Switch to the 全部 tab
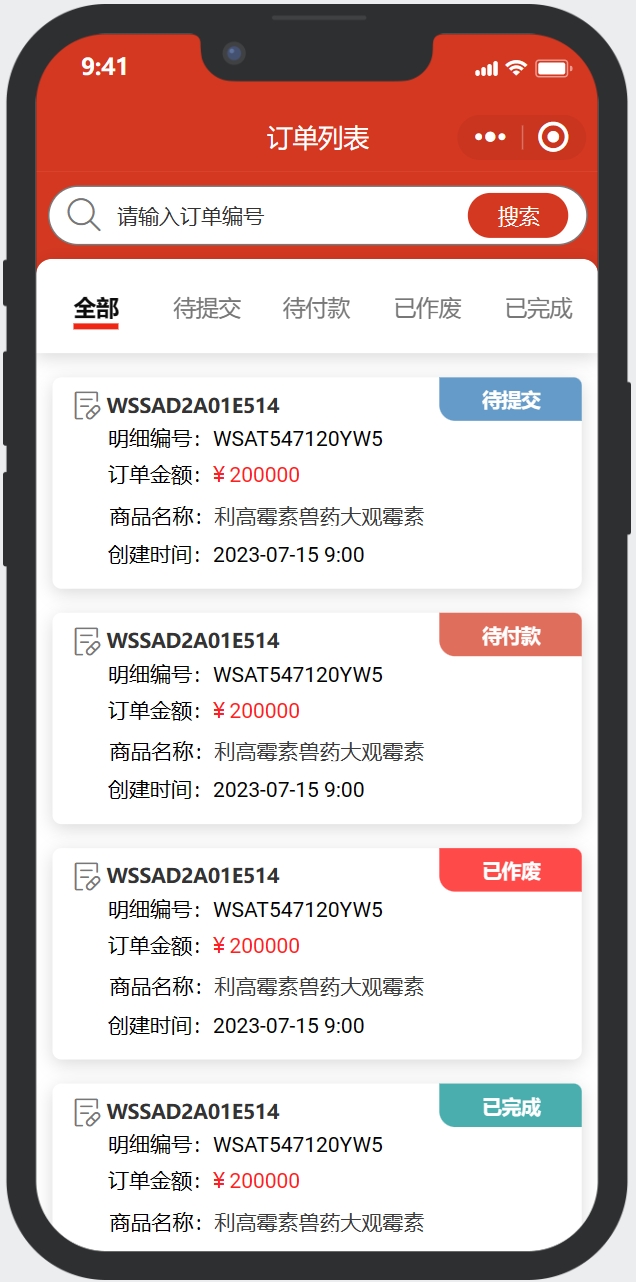Viewport: 636px width, 1282px height. 96,308
